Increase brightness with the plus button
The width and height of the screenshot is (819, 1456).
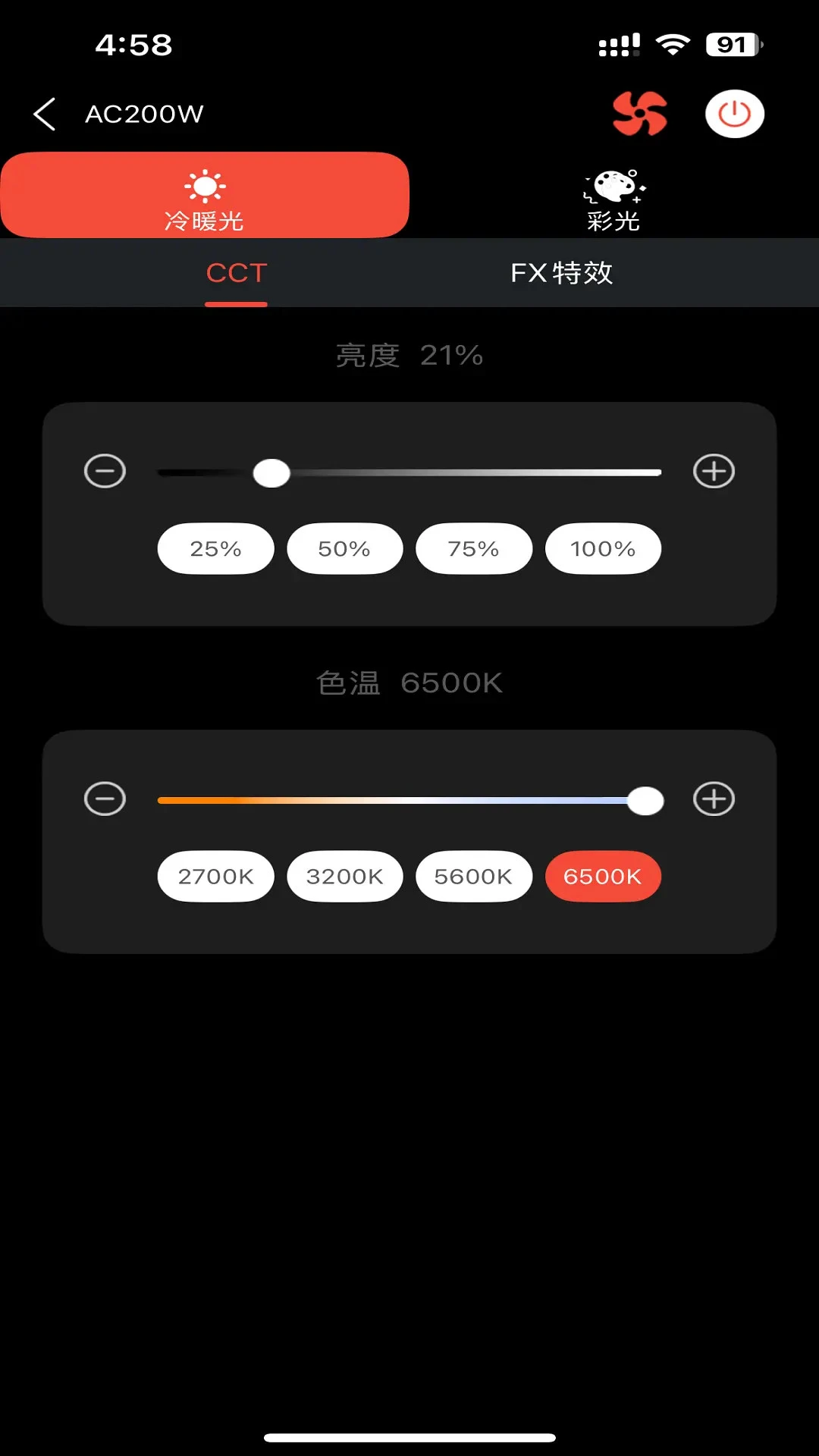pos(714,471)
